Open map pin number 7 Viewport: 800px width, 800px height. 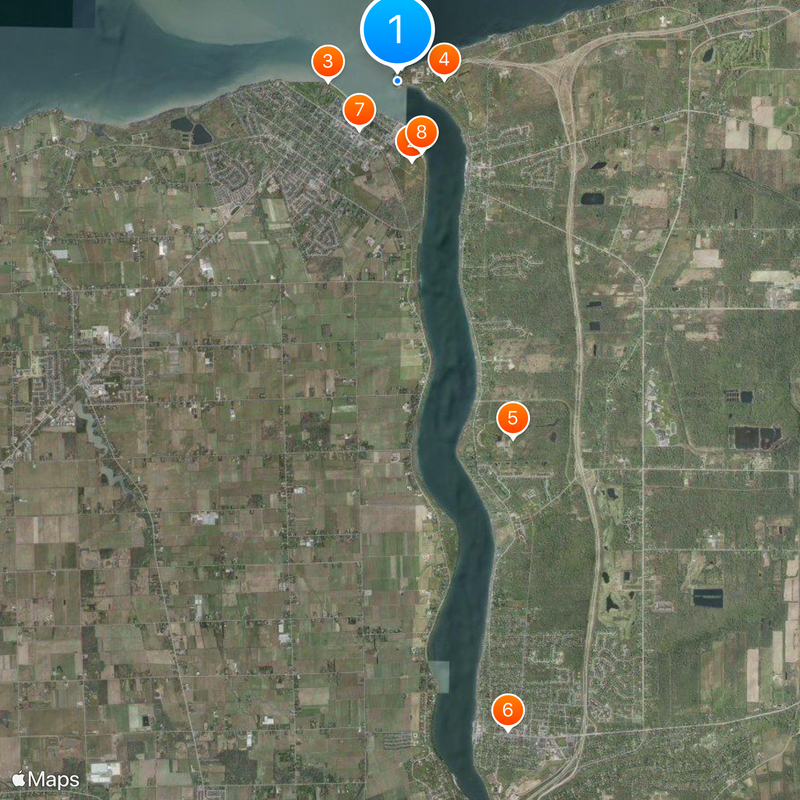(x=359, y=110)
